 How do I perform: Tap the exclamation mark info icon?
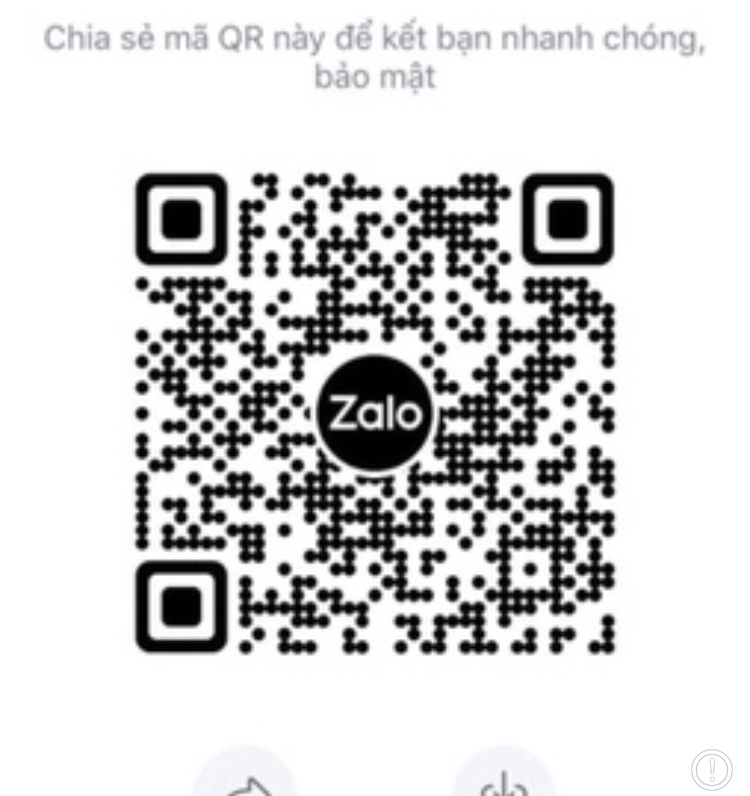[711, 768]
